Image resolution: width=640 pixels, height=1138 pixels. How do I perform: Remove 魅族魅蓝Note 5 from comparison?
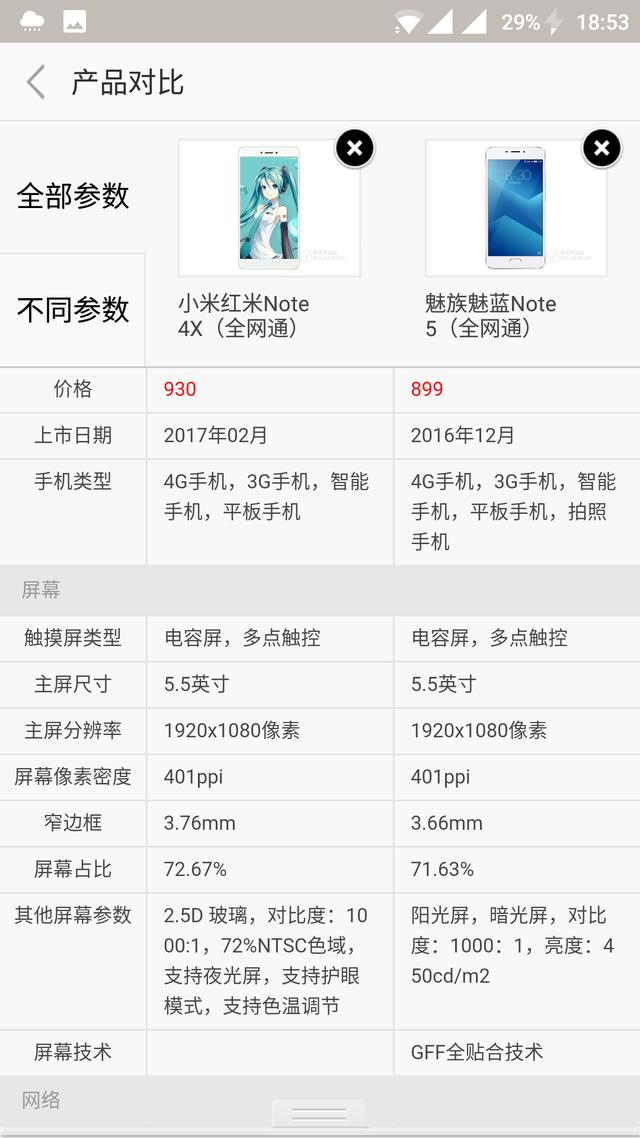click(601, 149)
